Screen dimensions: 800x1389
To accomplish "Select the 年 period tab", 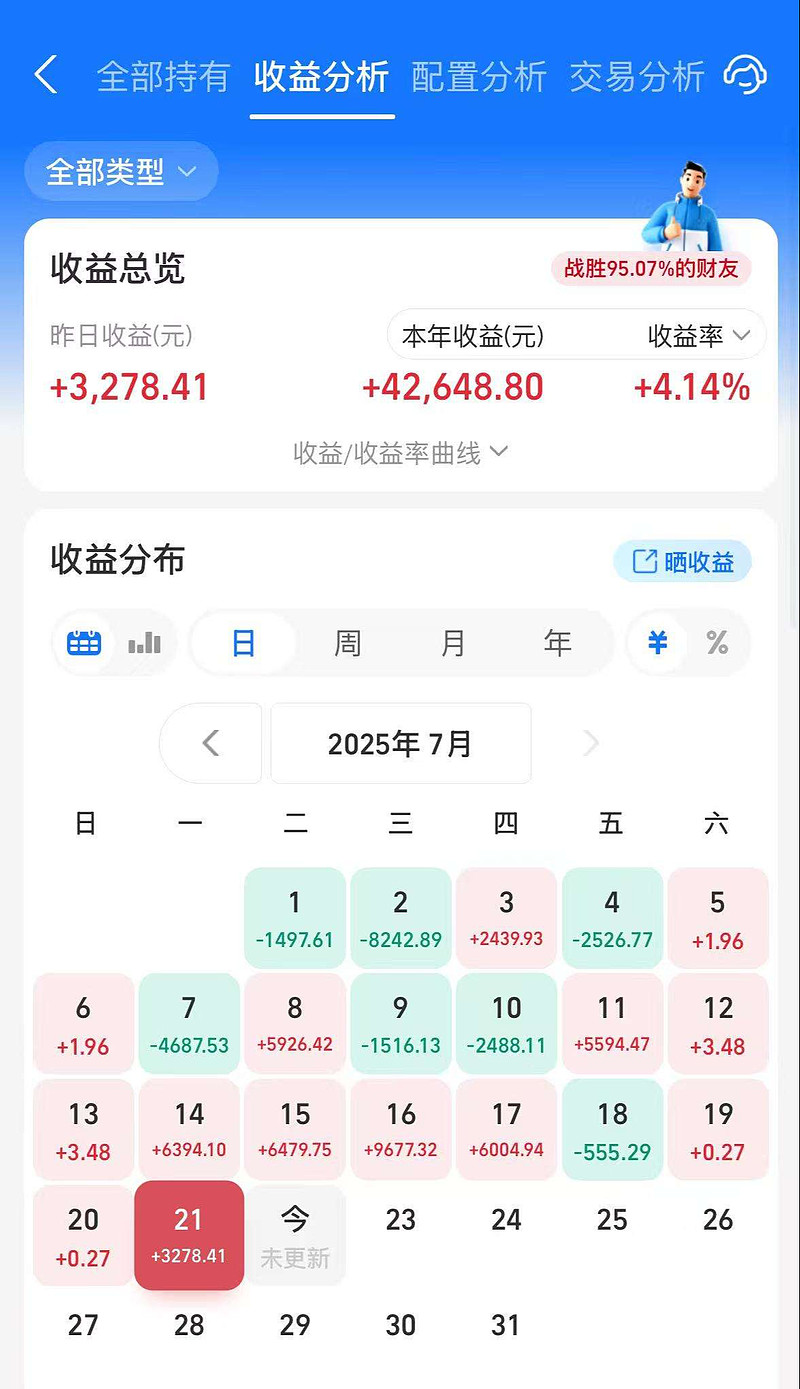I will pos(557,643).
